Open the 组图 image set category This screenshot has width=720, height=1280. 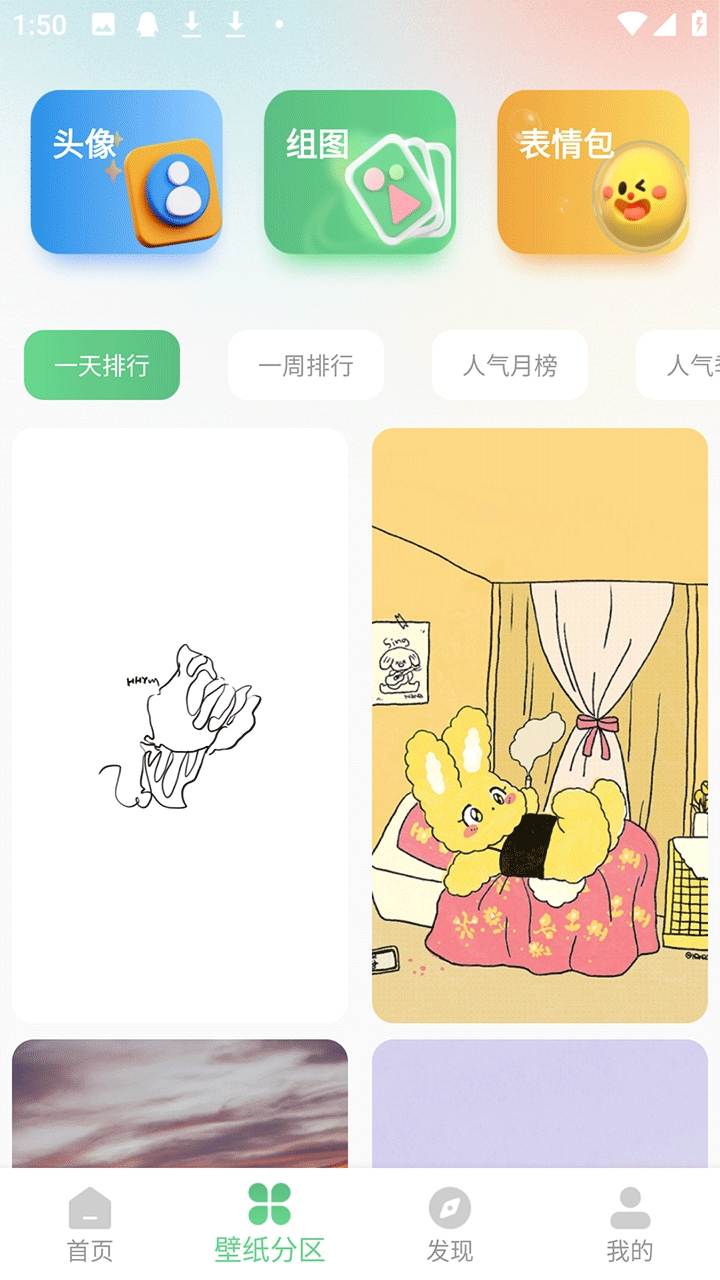click(360, 172)
